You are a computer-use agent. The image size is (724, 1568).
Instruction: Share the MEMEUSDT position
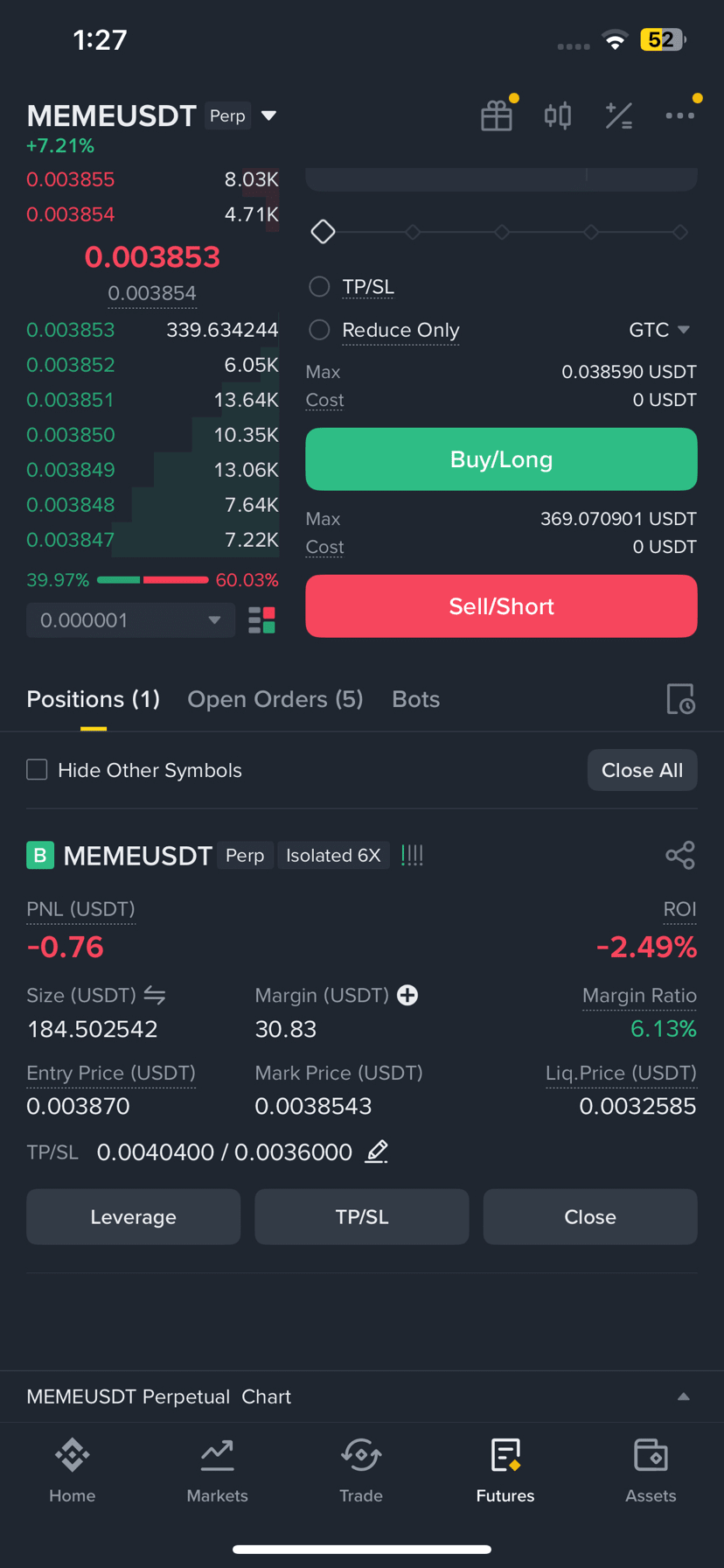coord(679,855)
